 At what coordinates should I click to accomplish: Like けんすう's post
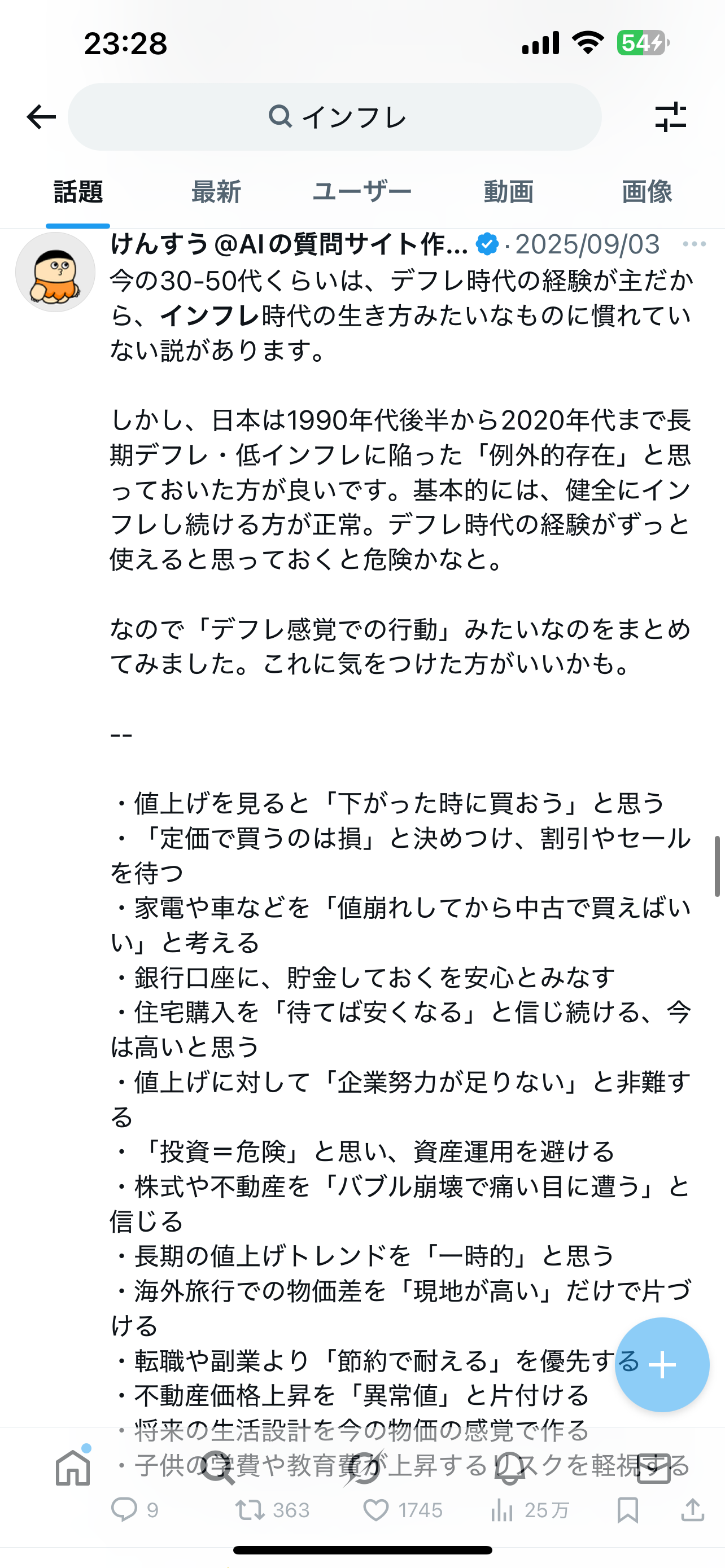[403, 1510]
